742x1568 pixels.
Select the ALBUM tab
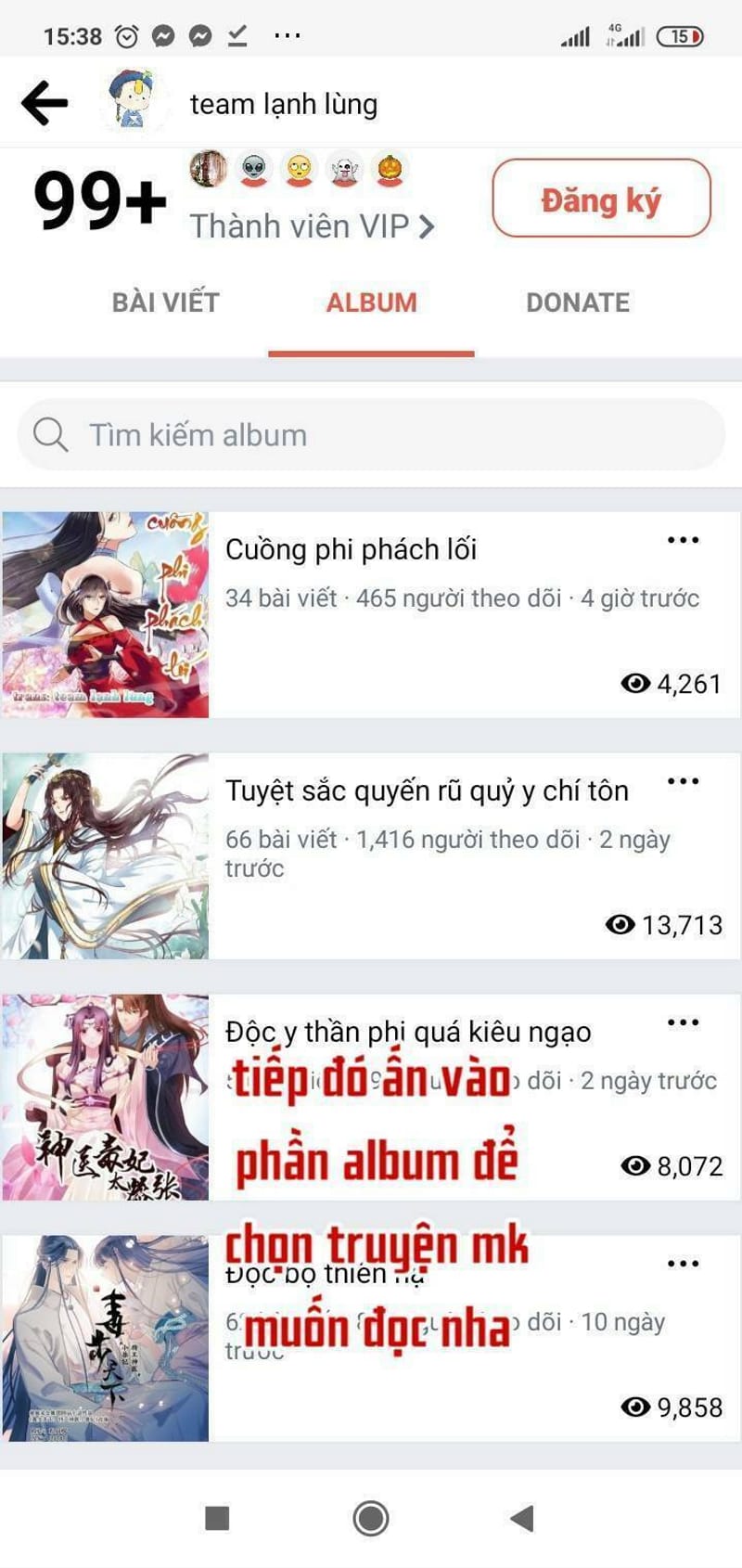coord(371,302)
